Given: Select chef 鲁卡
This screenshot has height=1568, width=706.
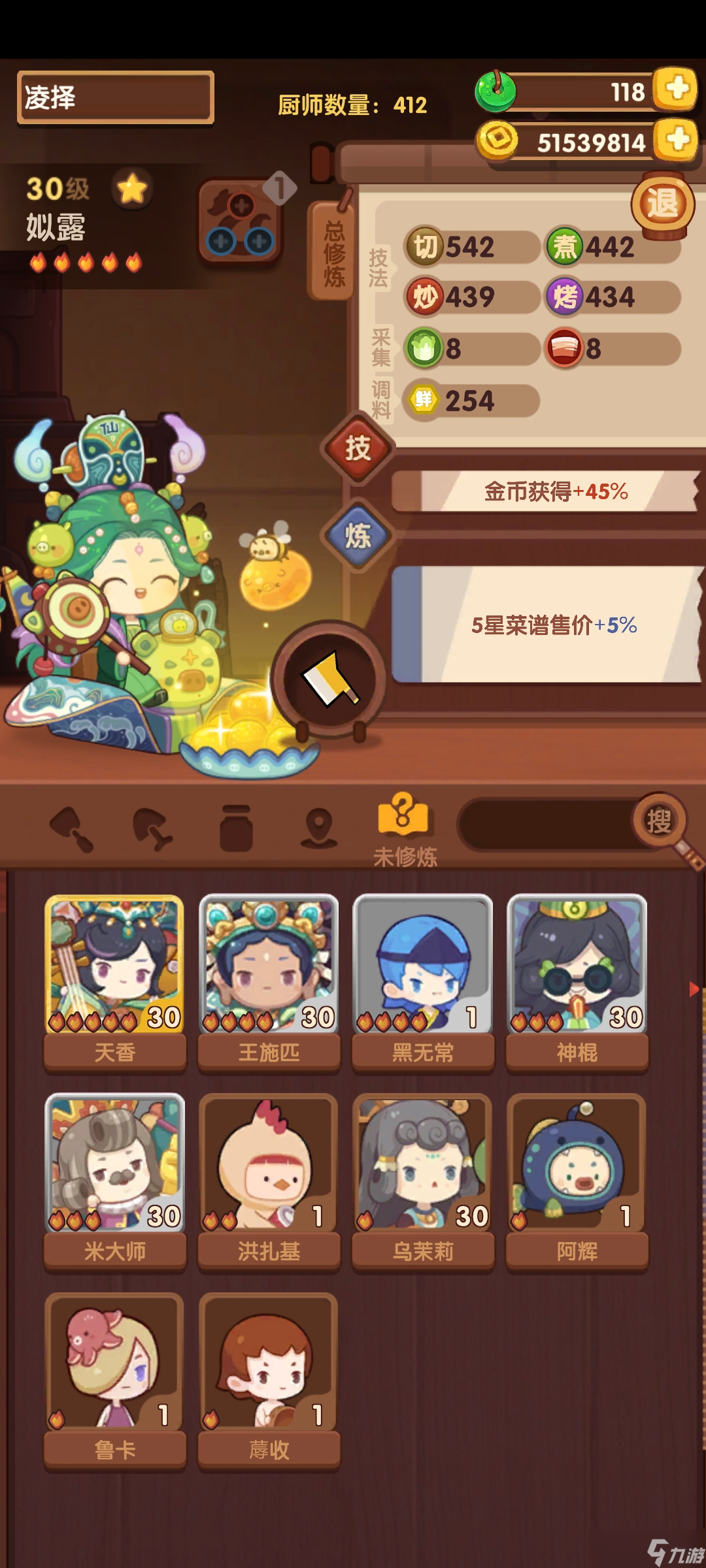Looking at the screenshot, I should pyautogui.click(x=114, y=1379).
